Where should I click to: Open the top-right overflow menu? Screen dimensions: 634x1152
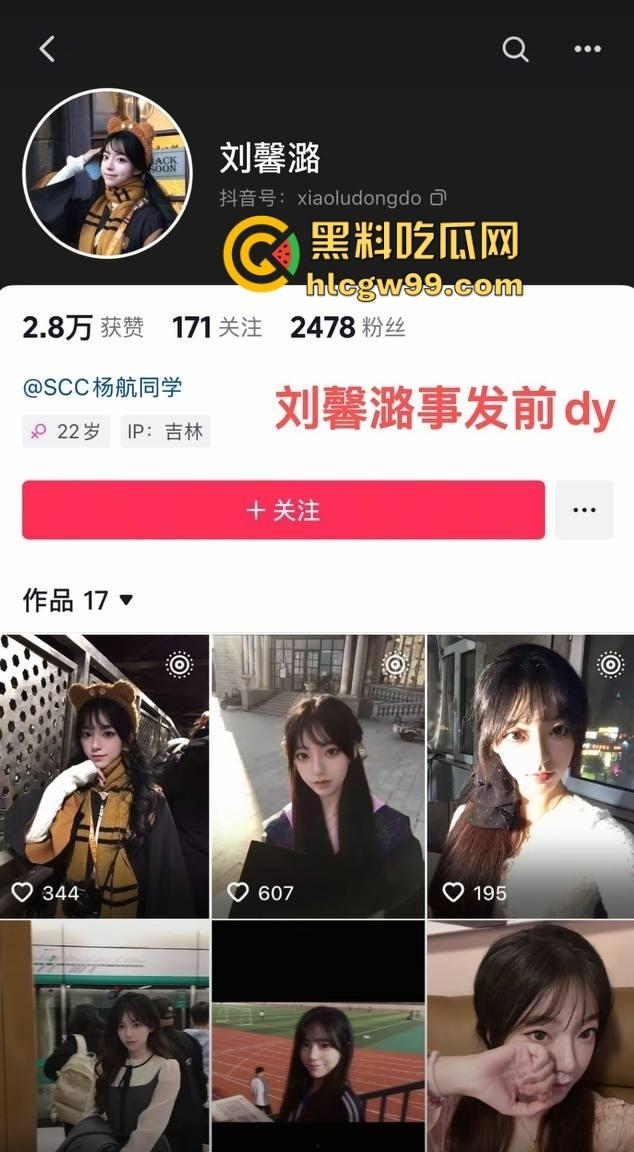587,49
